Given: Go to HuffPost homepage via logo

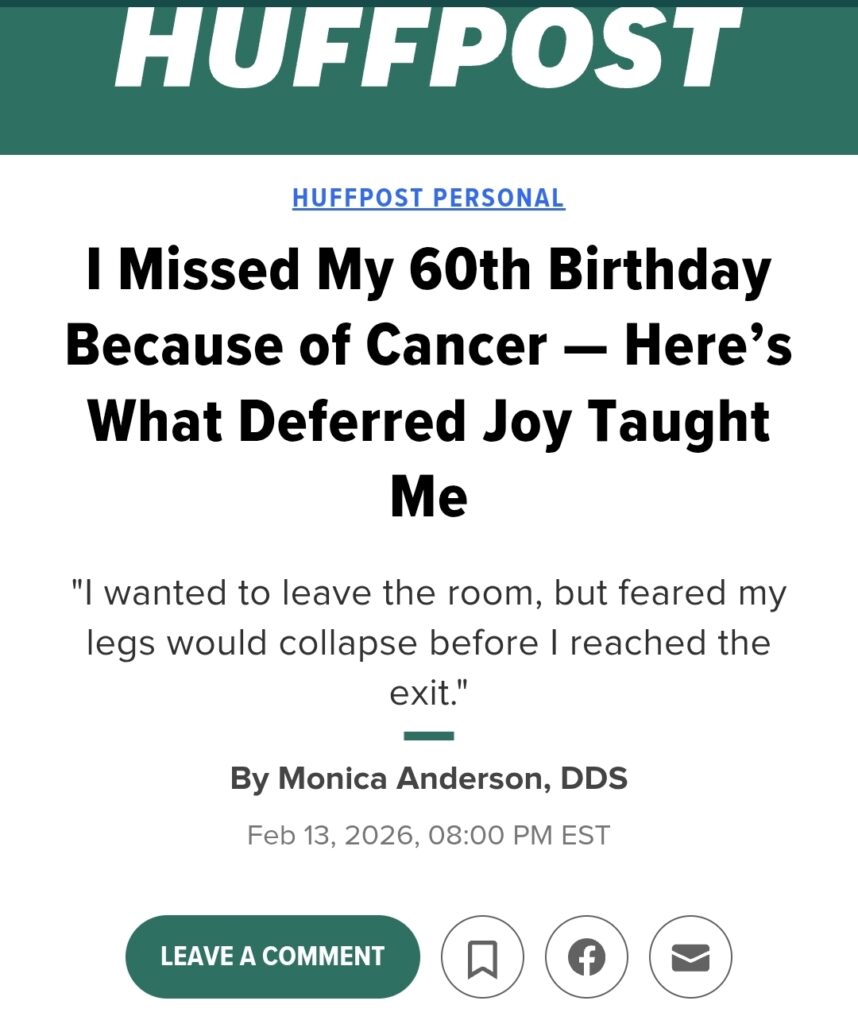Looking at the screenshot, I should coord(428,48).
